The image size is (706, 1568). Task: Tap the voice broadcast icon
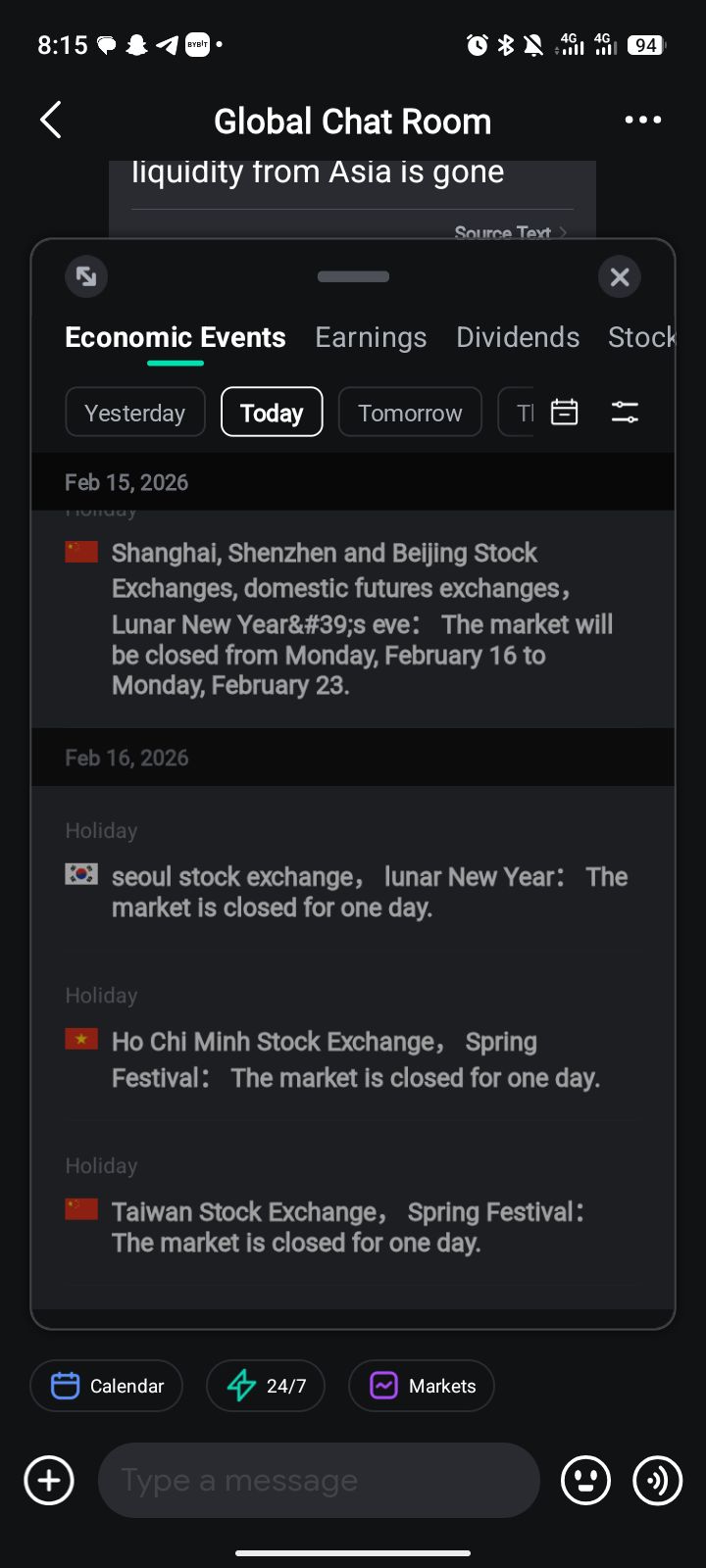(x=657, y=1480)
